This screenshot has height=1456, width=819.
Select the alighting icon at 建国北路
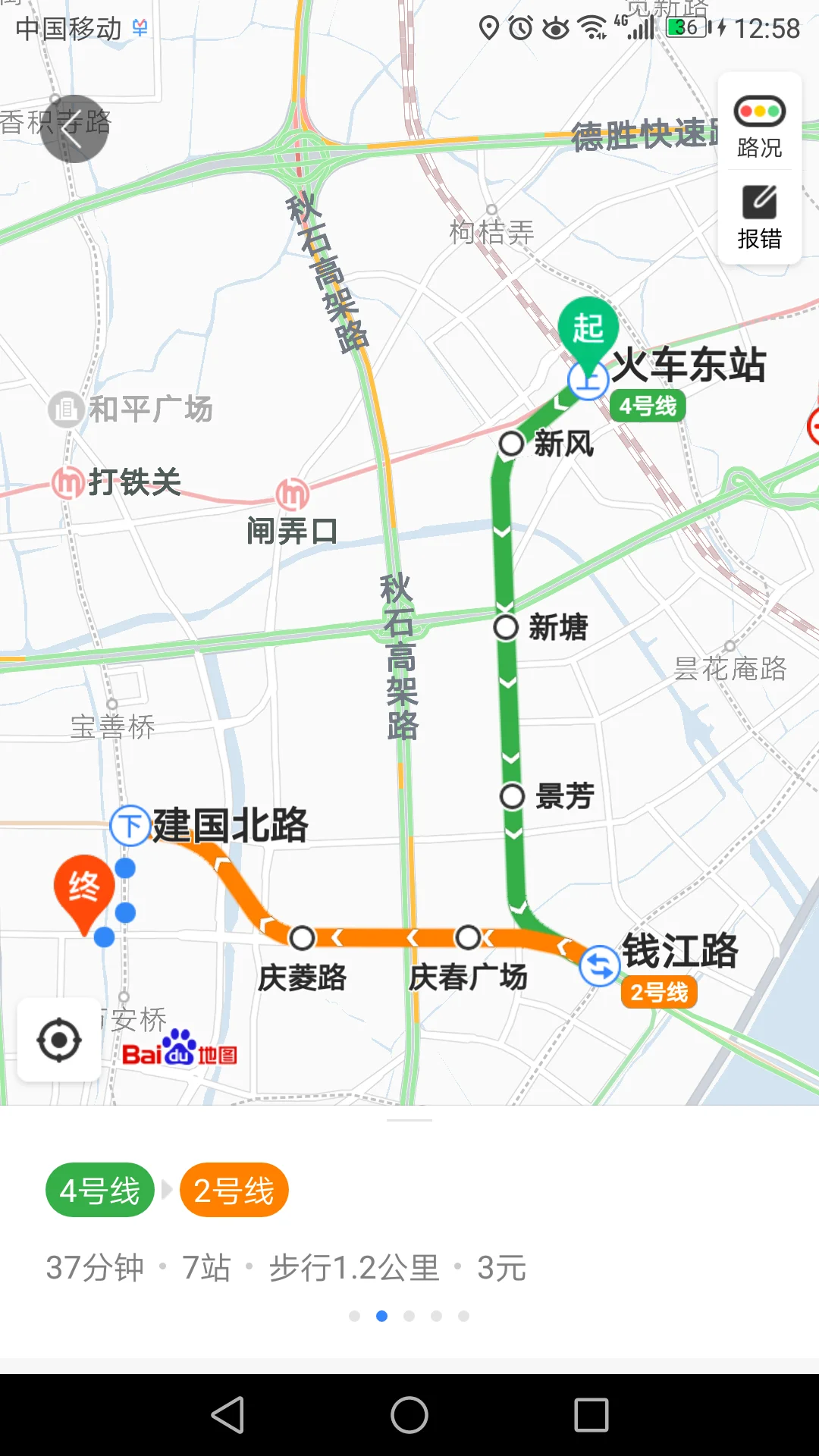(x=129, y=827)
